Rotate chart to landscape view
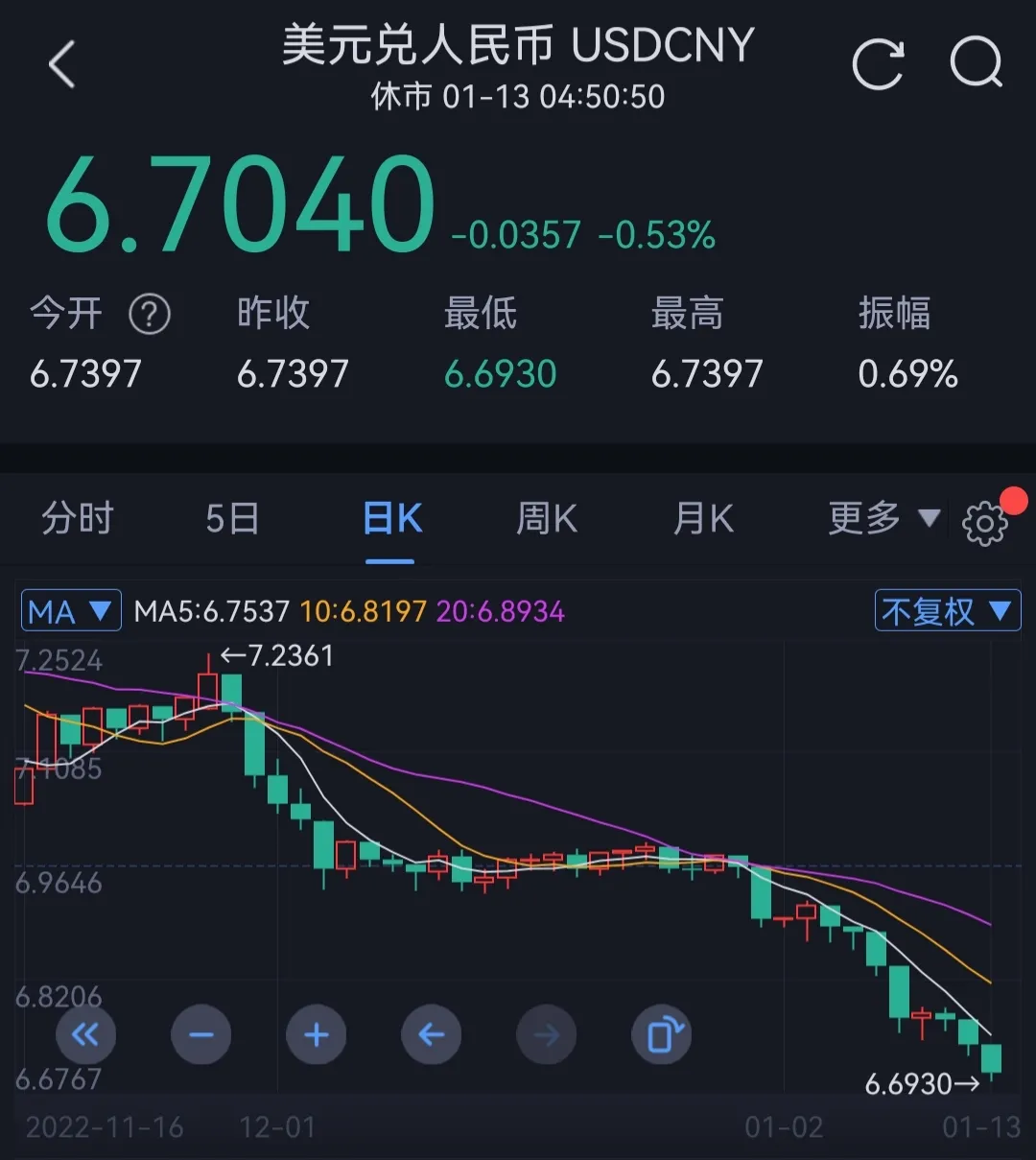 (x=662, y=1035)
